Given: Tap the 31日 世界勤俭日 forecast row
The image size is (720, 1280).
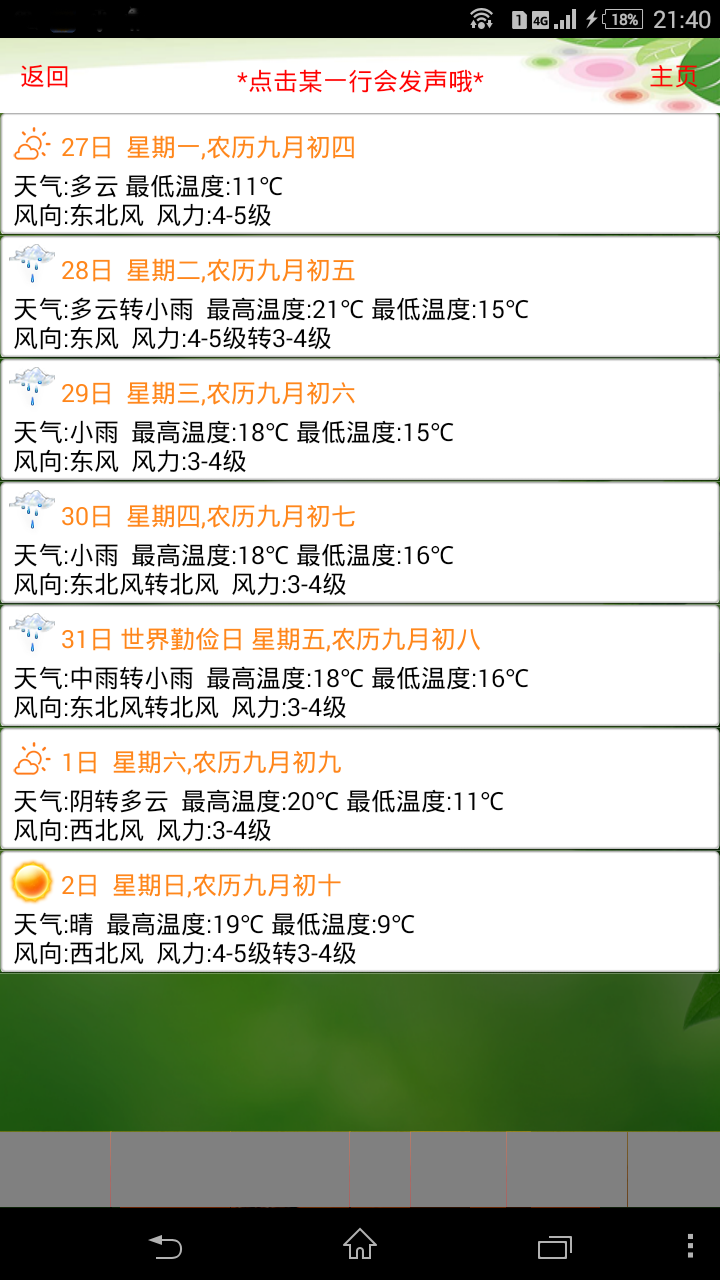Looking at the screenshot, I should [360, 666].
